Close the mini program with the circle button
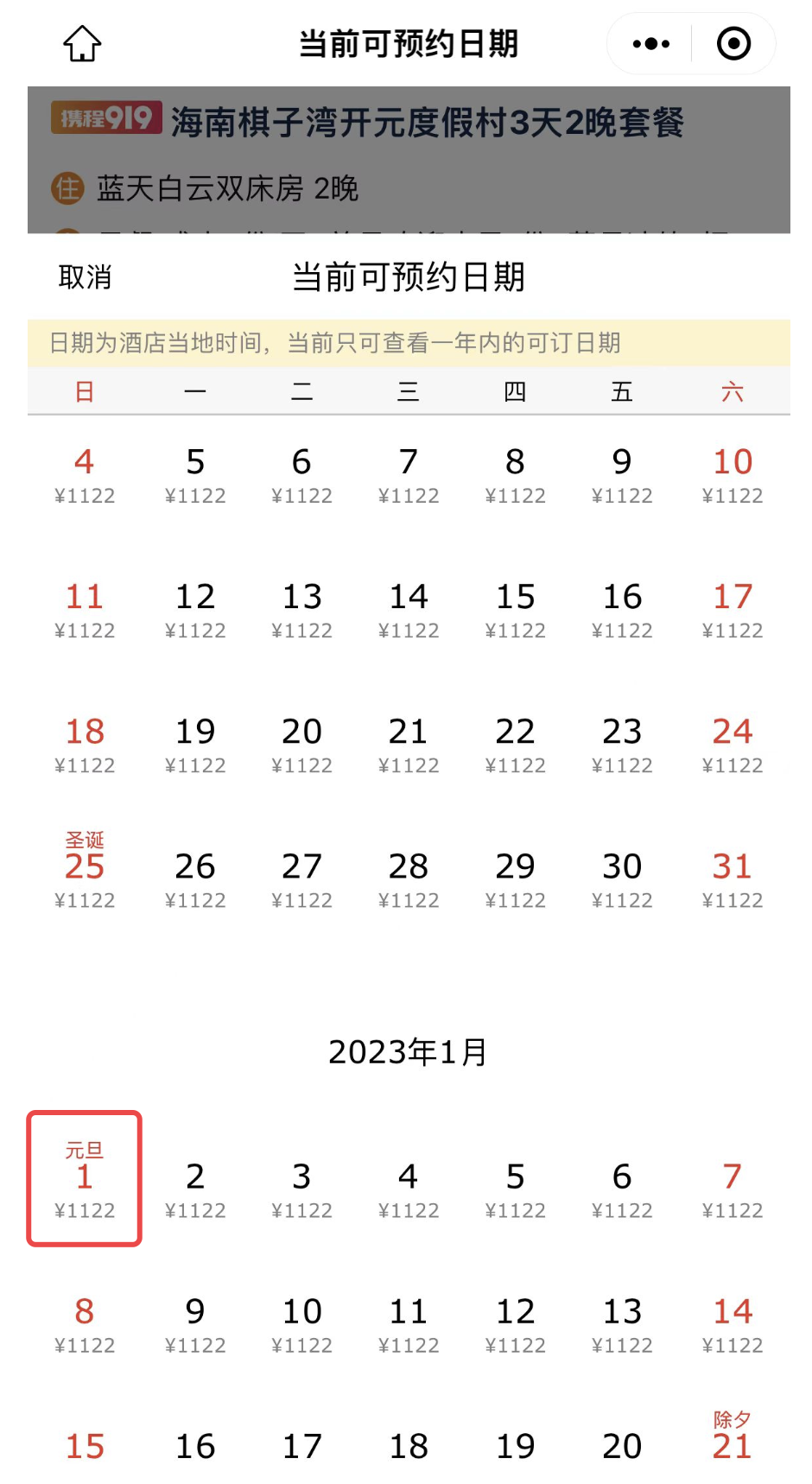The width and height of the screenshot is (812, 1484). click(733, 43)
